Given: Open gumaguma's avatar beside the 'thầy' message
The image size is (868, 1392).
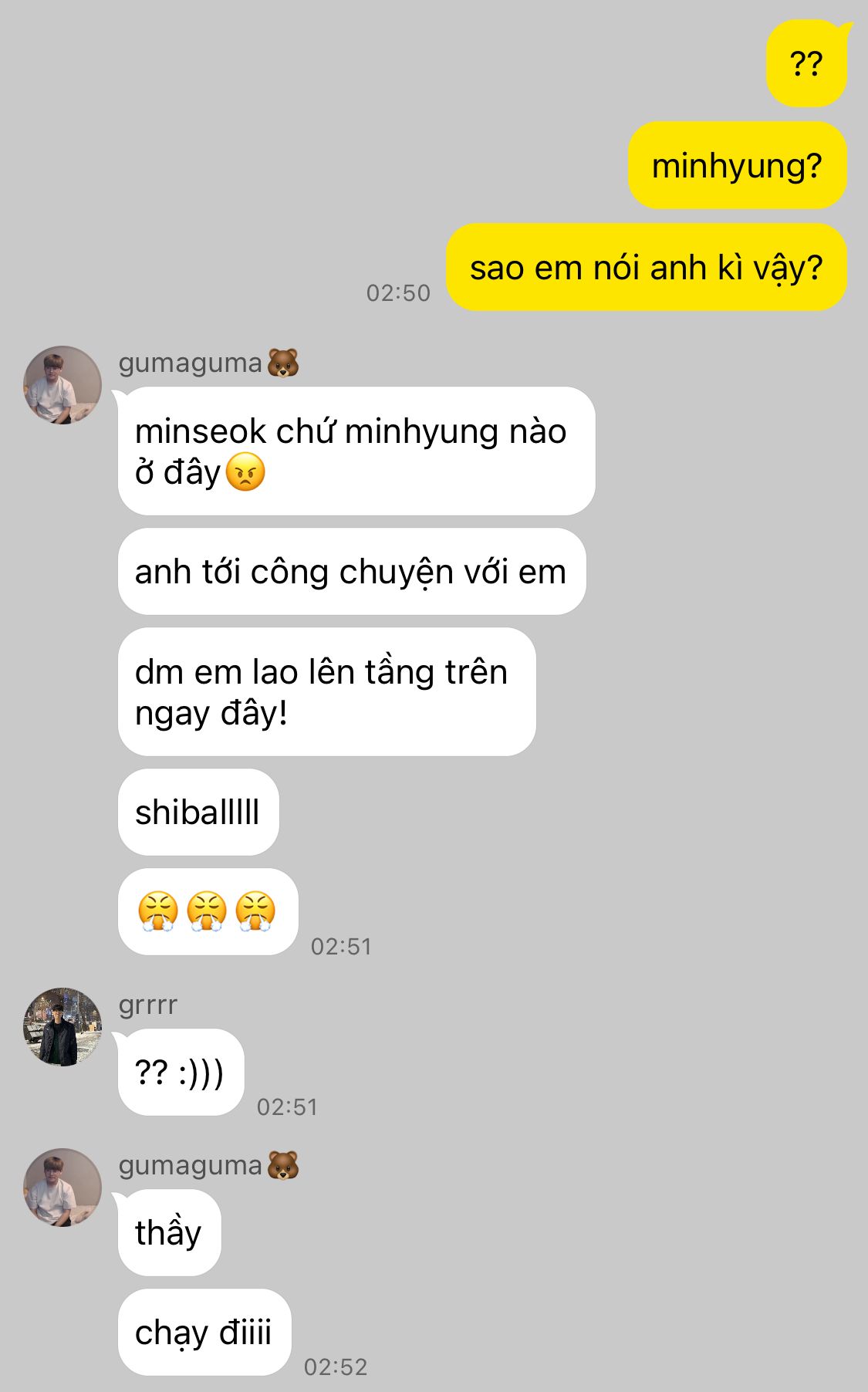Looking at the screenshot, I should pyautogui.click(x=62, y=1187).
